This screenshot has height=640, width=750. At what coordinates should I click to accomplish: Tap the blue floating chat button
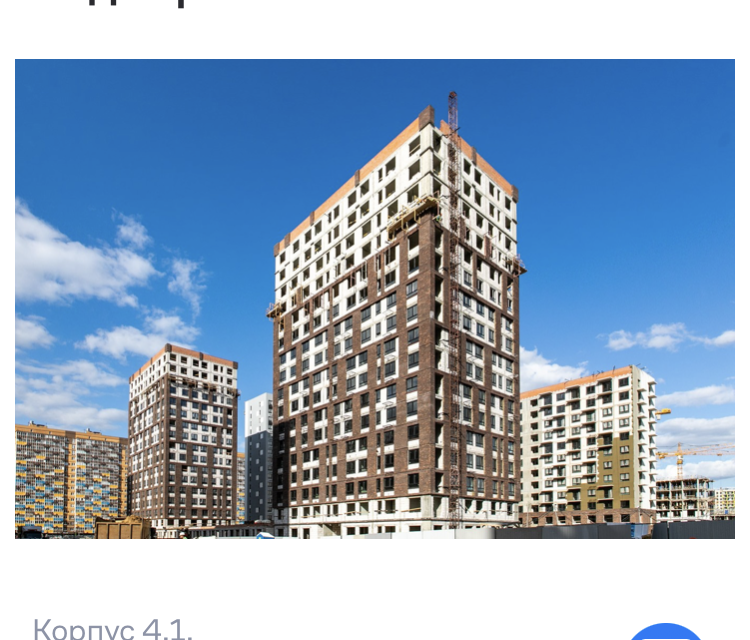click(665, 632)
